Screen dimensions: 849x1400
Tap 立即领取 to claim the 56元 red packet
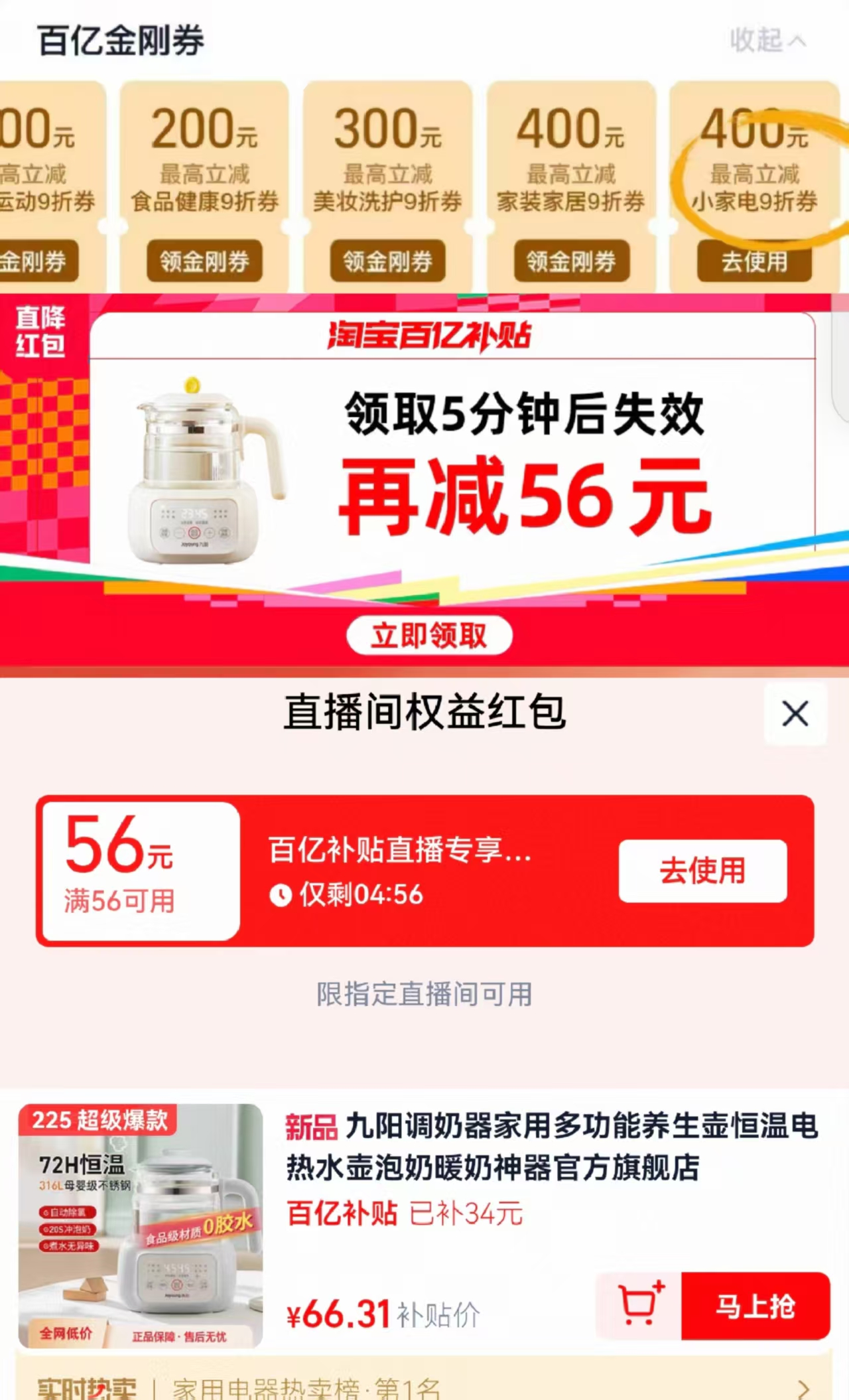pos(430,634)
